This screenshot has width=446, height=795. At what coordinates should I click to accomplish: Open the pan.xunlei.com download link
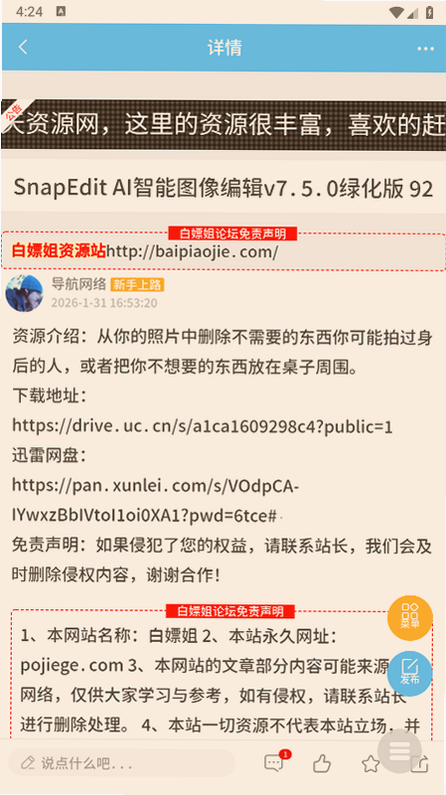click(x=155, y=501)
